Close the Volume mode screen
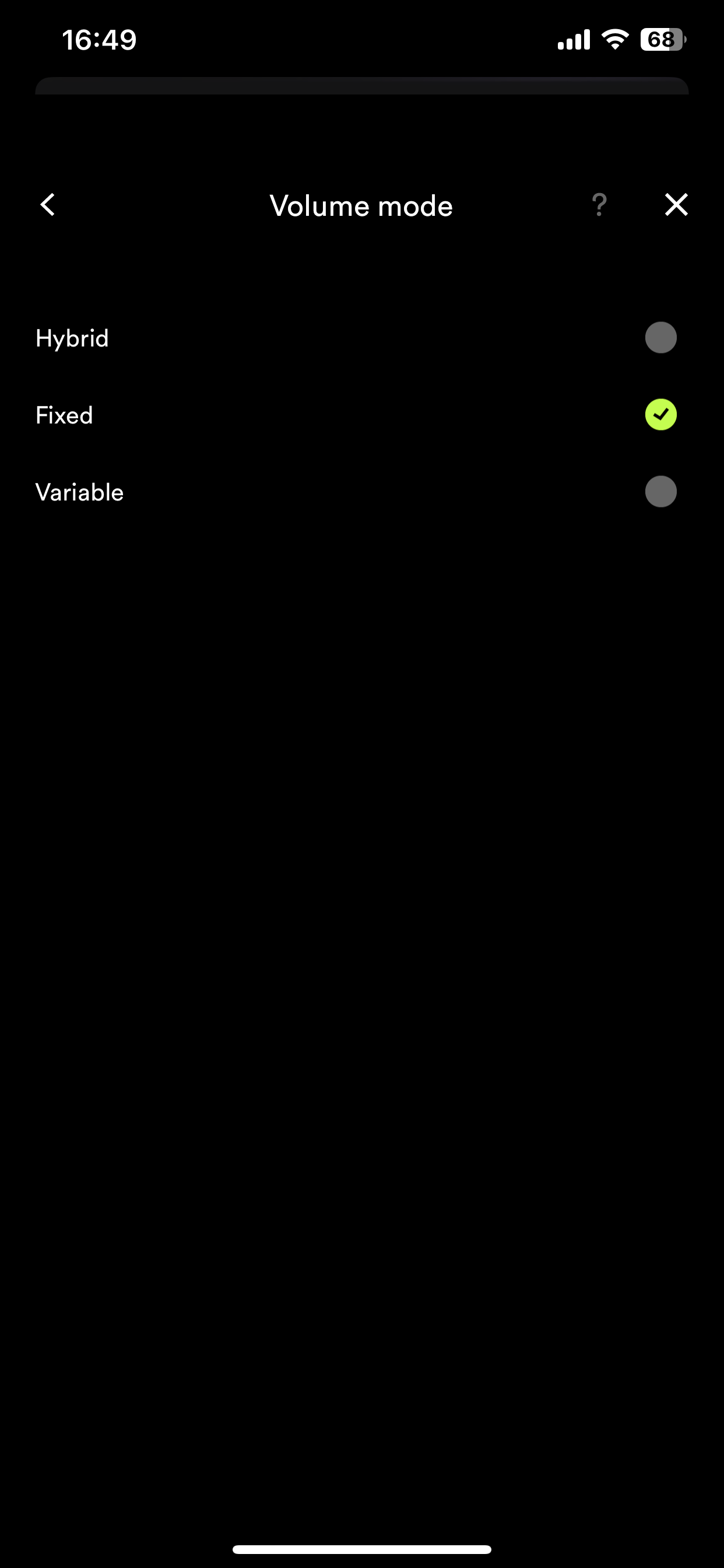Viewport: 724px width, 1568px height. point(676,205)
